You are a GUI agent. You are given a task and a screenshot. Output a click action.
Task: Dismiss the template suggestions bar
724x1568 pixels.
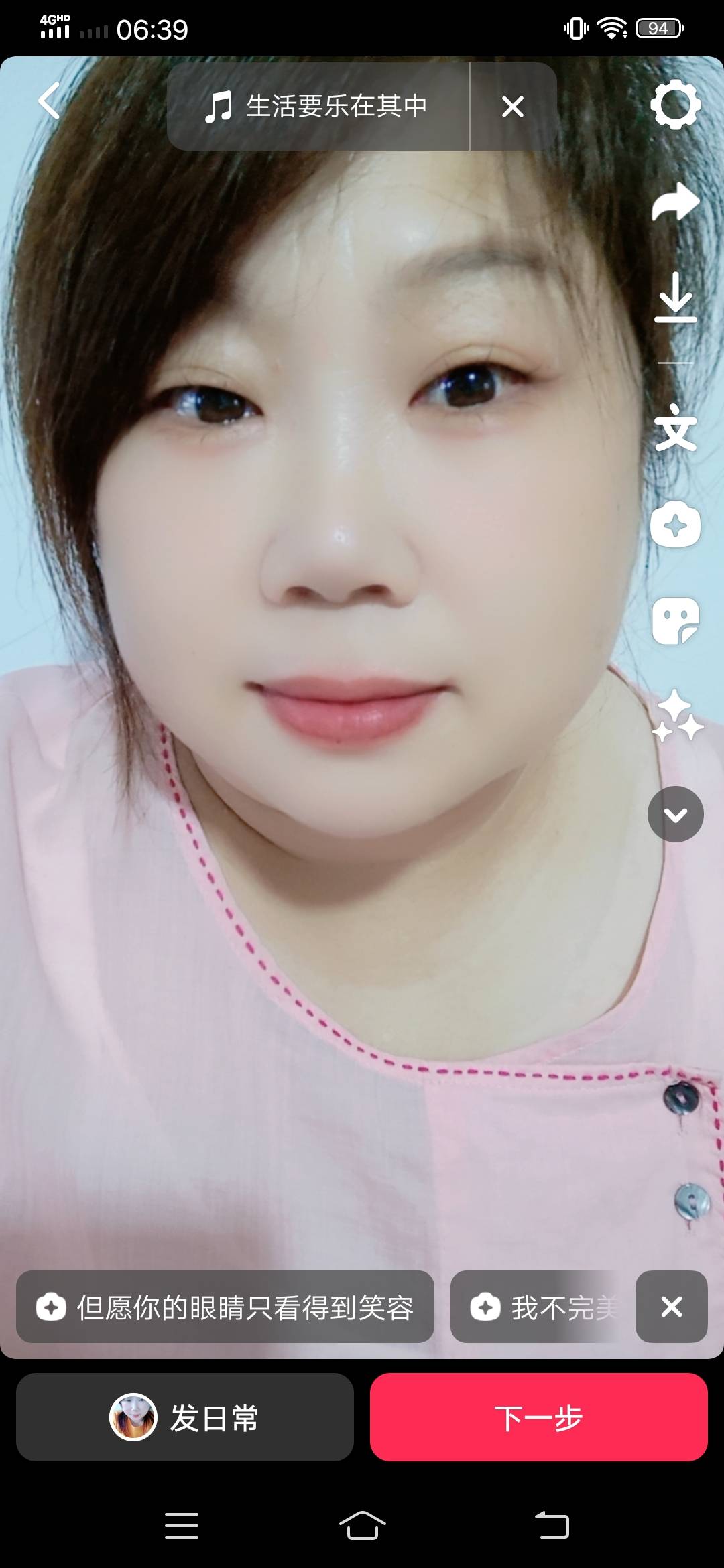(x=671, y=1307)
